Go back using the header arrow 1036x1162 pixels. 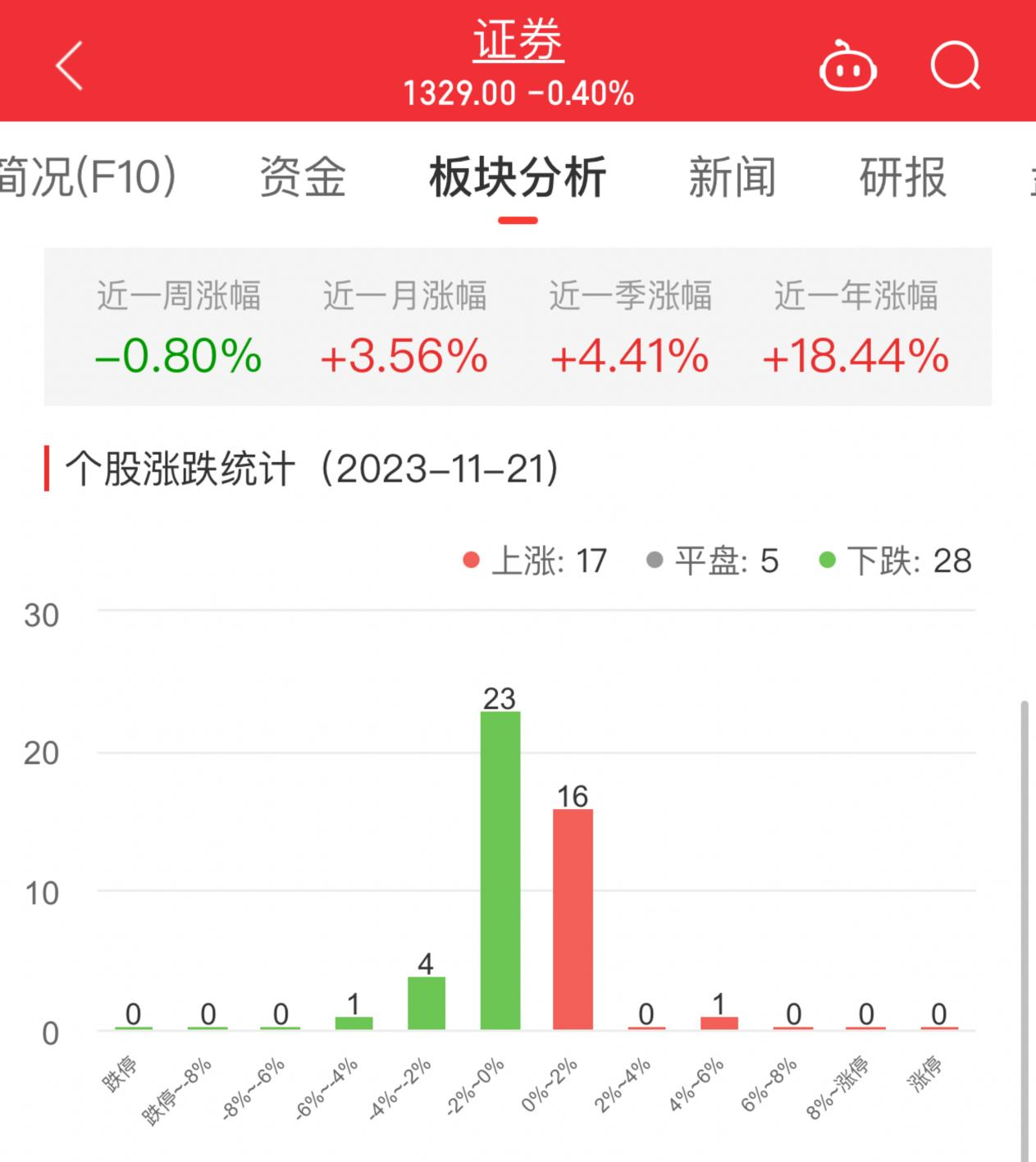(x=70, y=66)
